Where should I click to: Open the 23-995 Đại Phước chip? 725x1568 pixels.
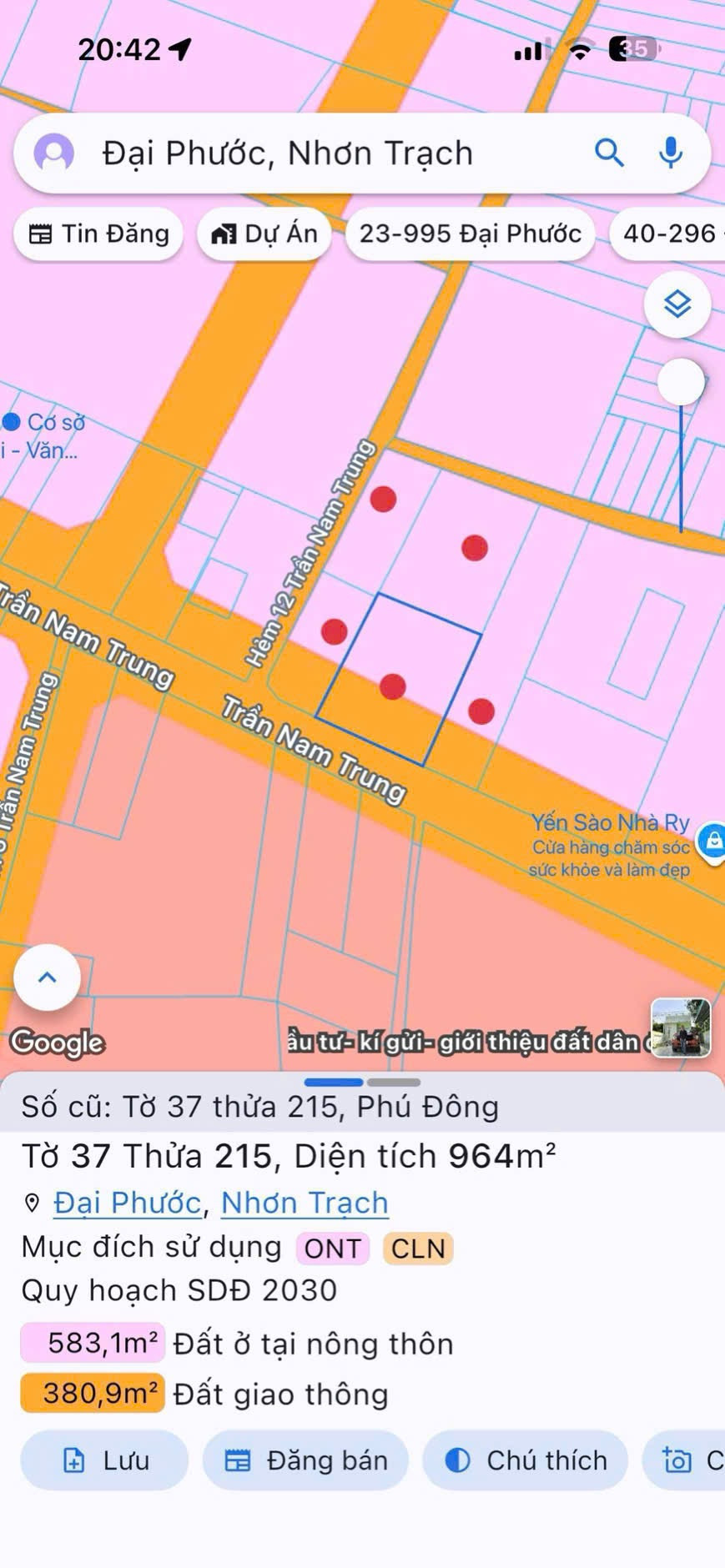tap(470, 234)
